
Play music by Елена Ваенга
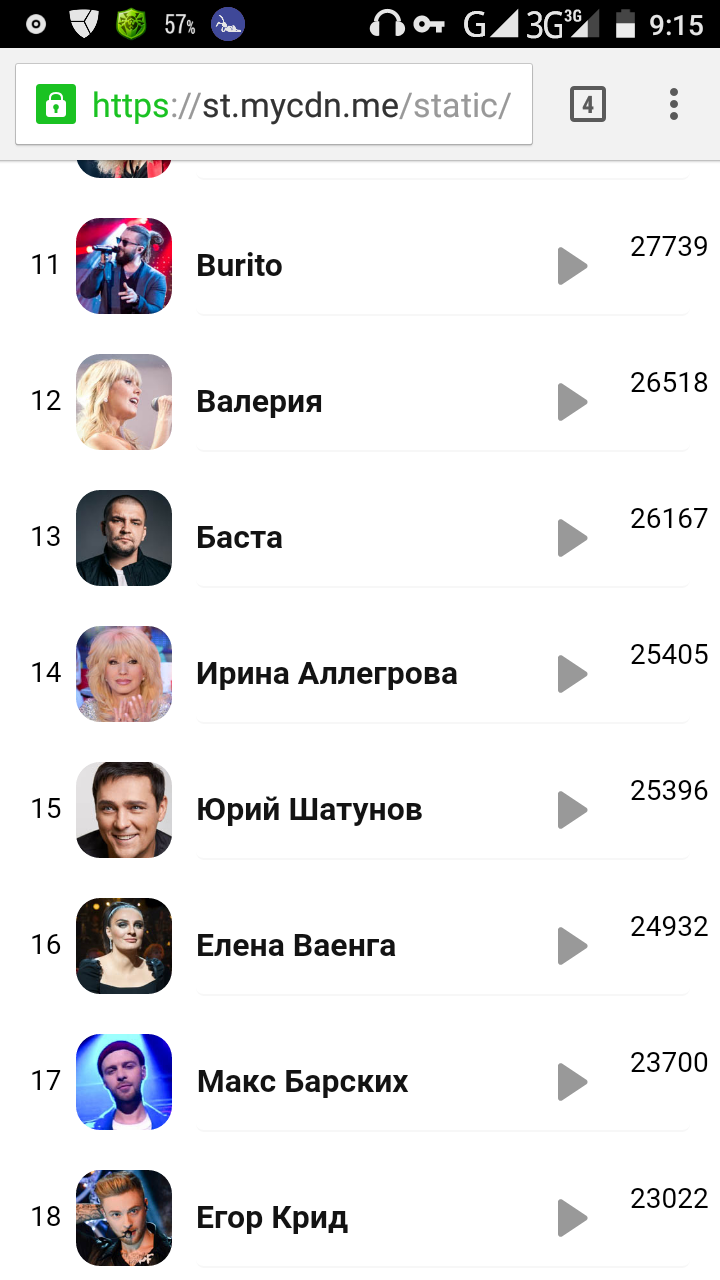[572, 946]
